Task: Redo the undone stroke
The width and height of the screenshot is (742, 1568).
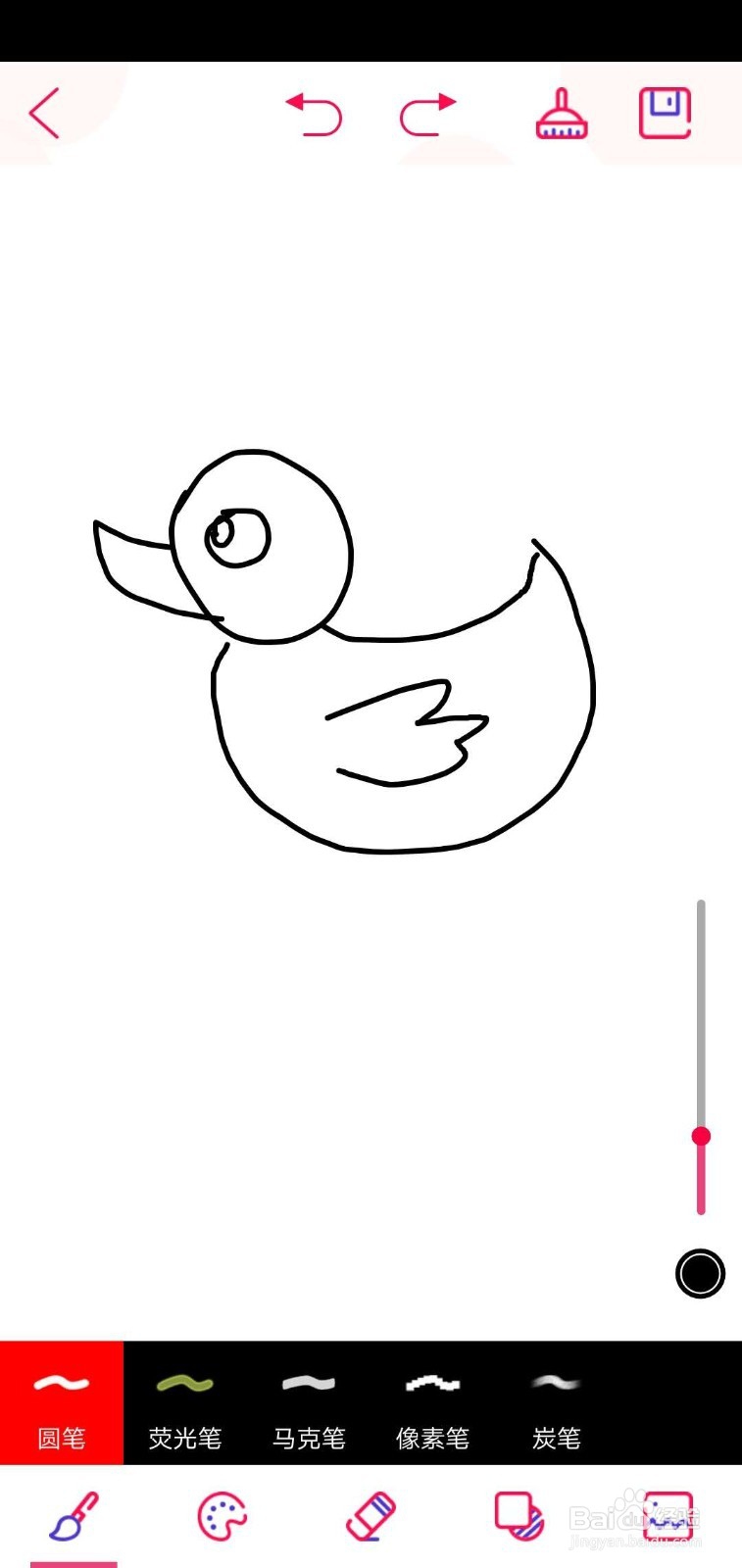Action: tap(427, 113)
